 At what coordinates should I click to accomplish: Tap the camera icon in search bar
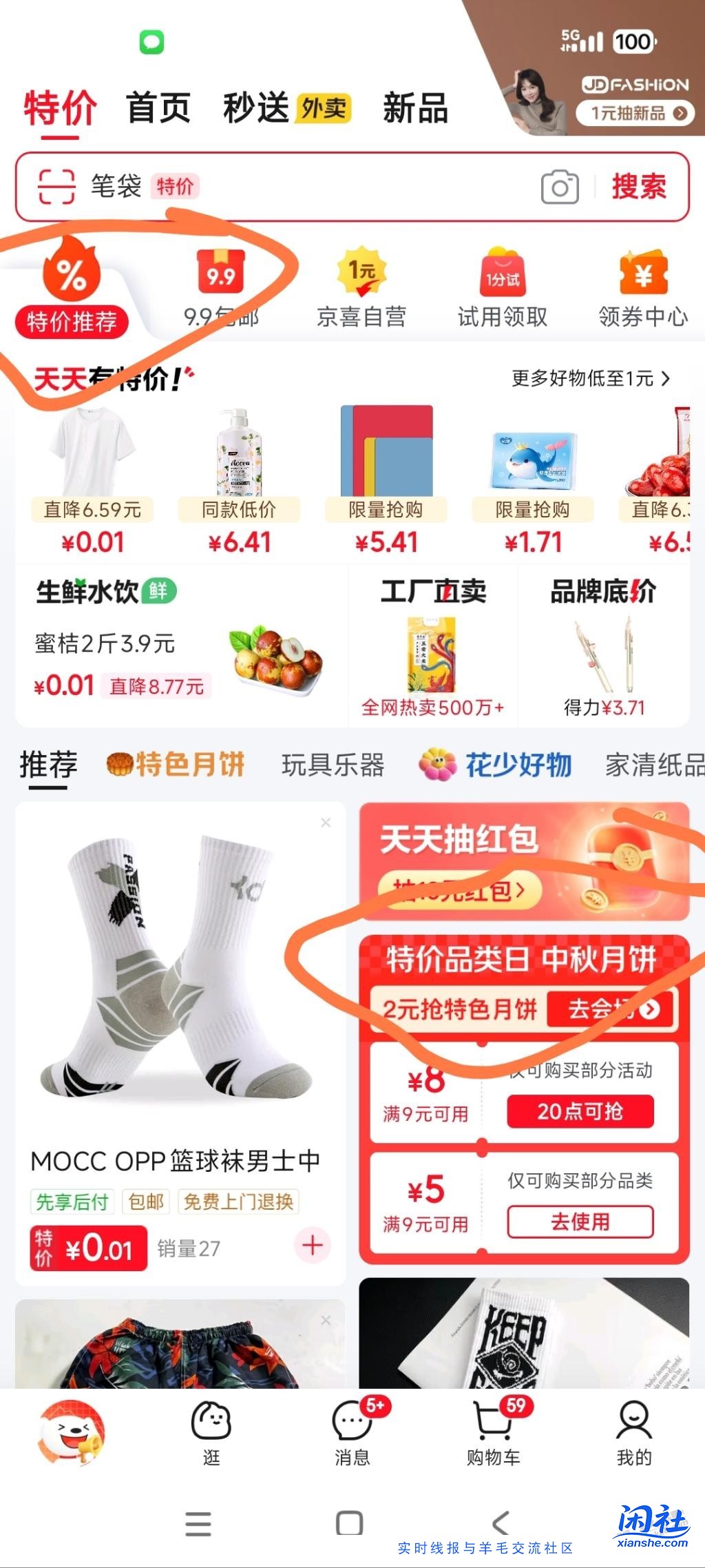(559, 187)
